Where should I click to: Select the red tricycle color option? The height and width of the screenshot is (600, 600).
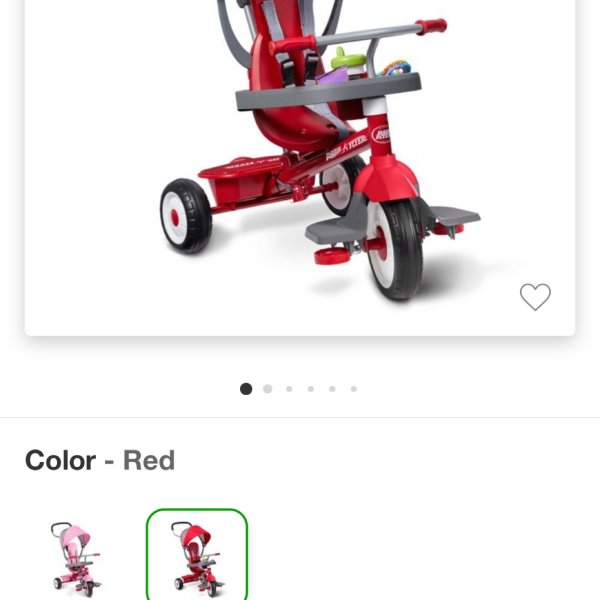[197, 557]
